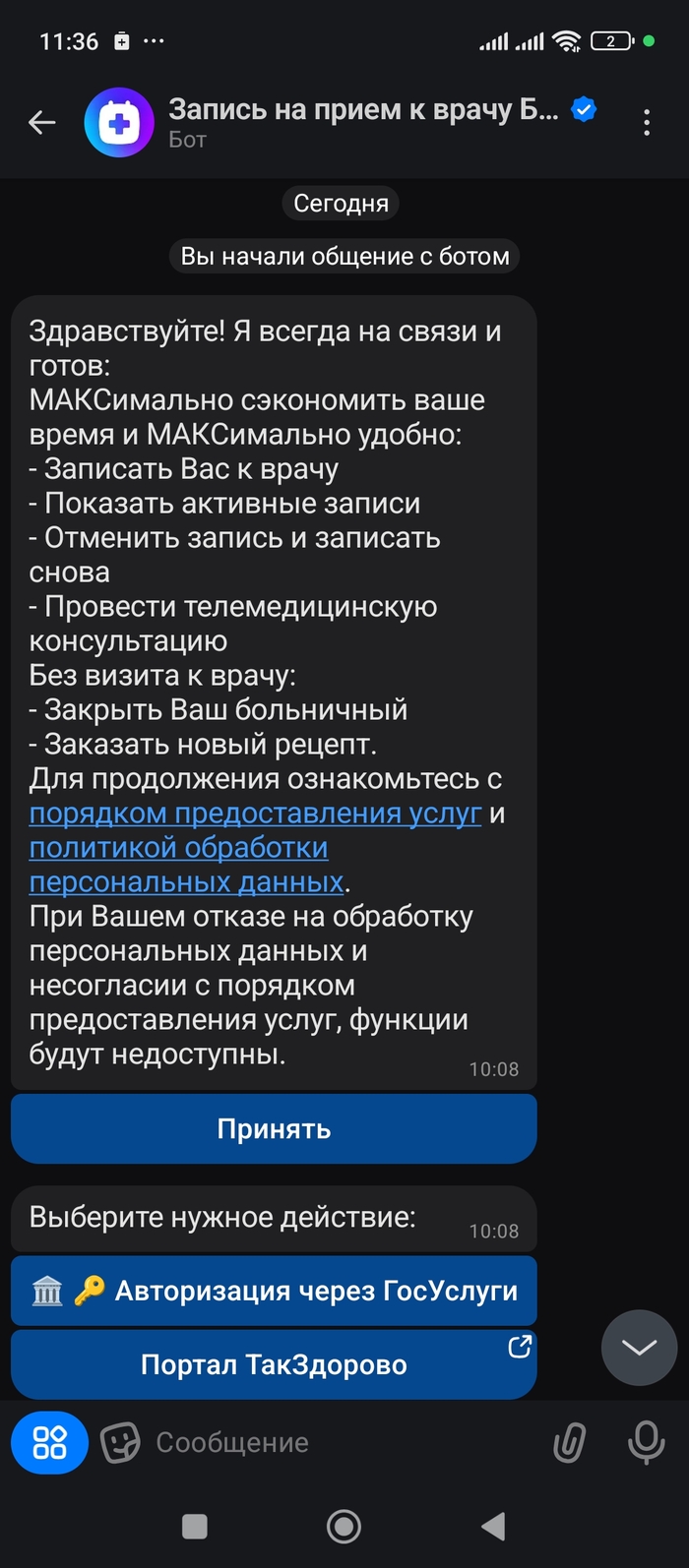The image size is (689, 1568).
Task: Attach a file with the paperclip
Action: coord(570,1443)
